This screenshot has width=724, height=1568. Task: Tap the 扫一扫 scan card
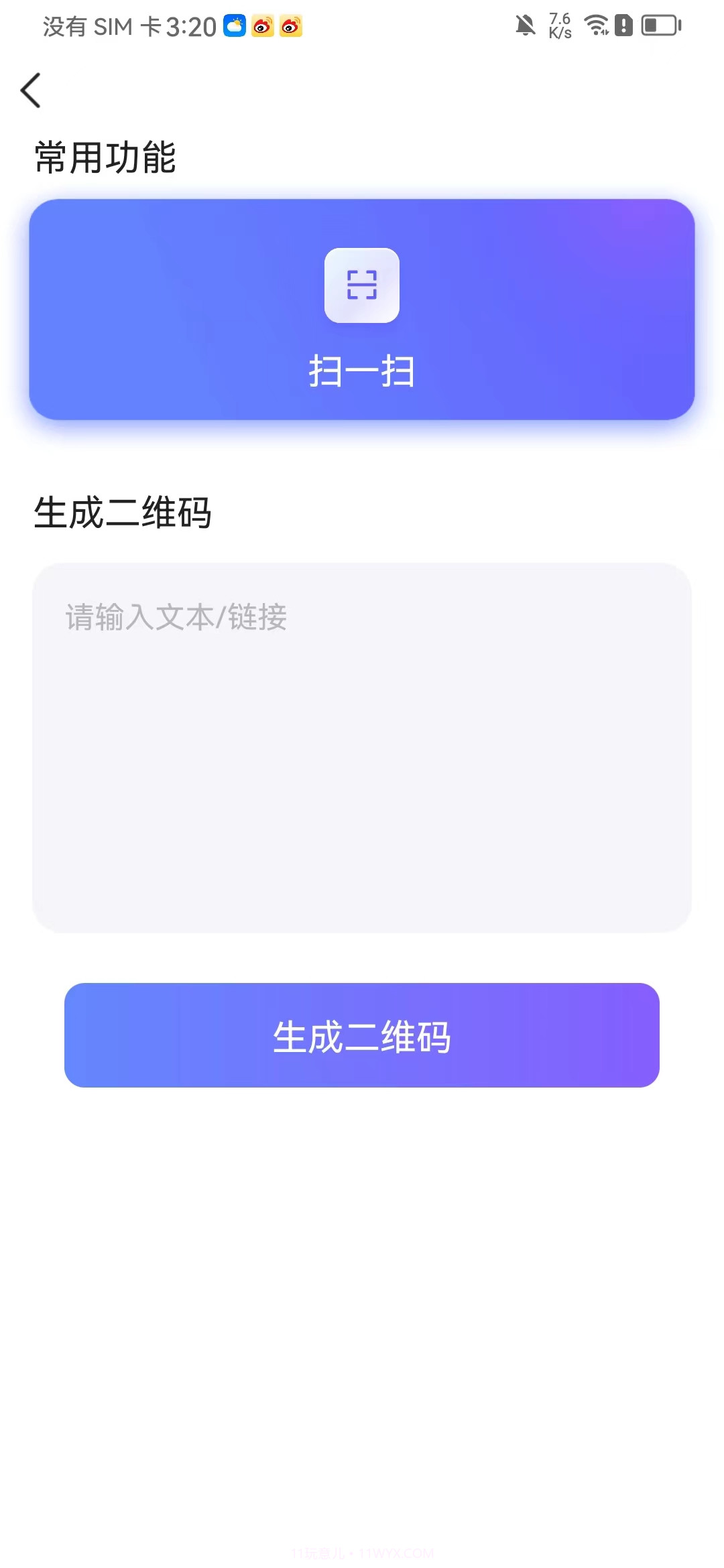tap(362, 308)
